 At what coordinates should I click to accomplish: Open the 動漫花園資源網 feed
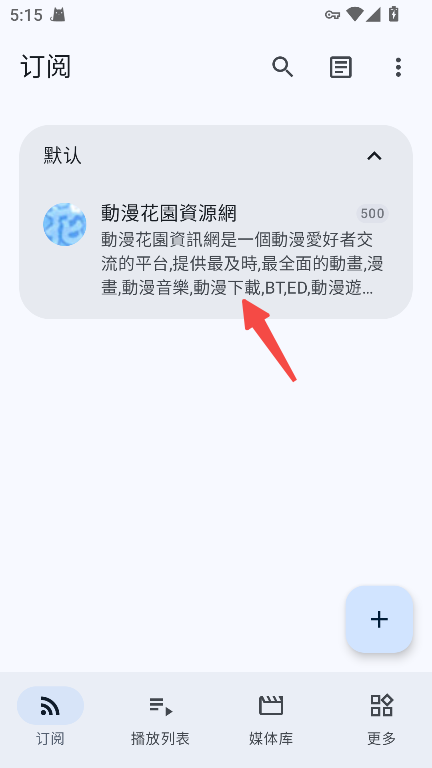(x=216, y=250)
